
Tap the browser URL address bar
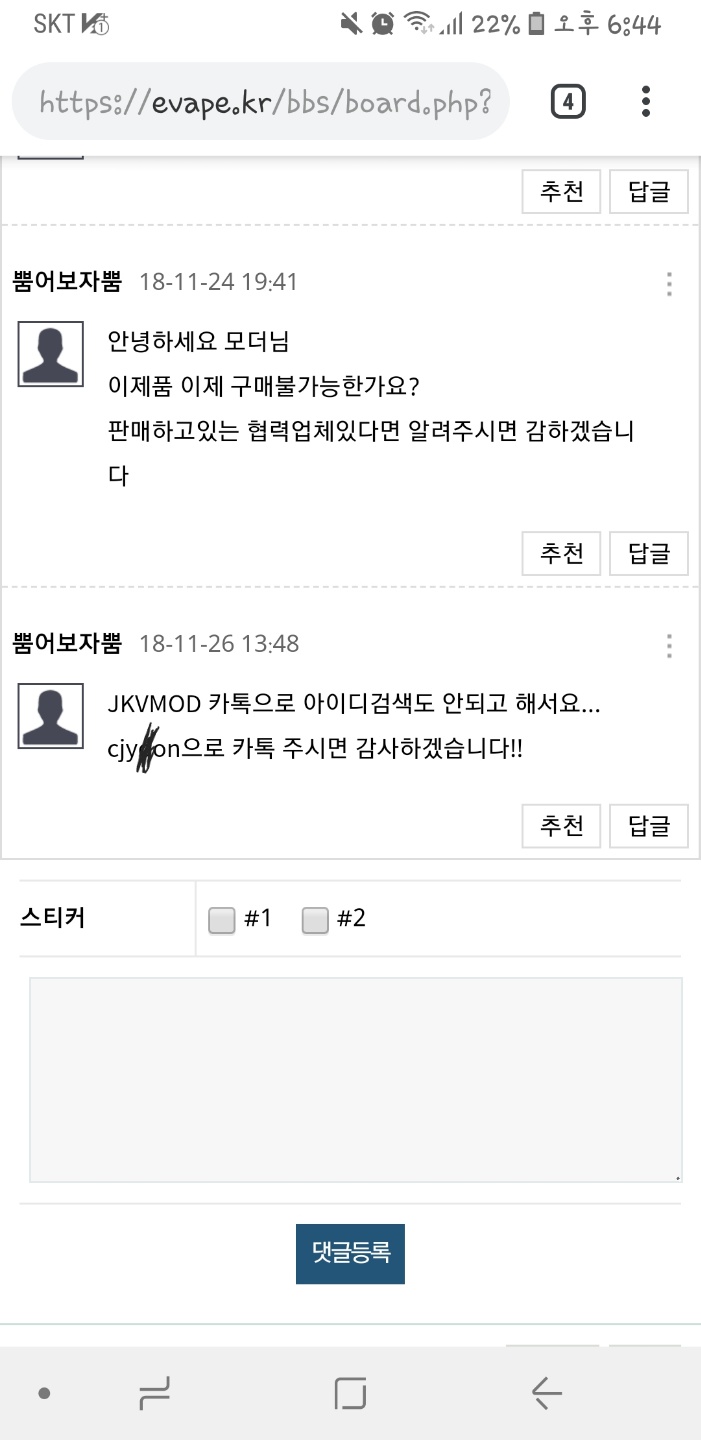[262, 102]
